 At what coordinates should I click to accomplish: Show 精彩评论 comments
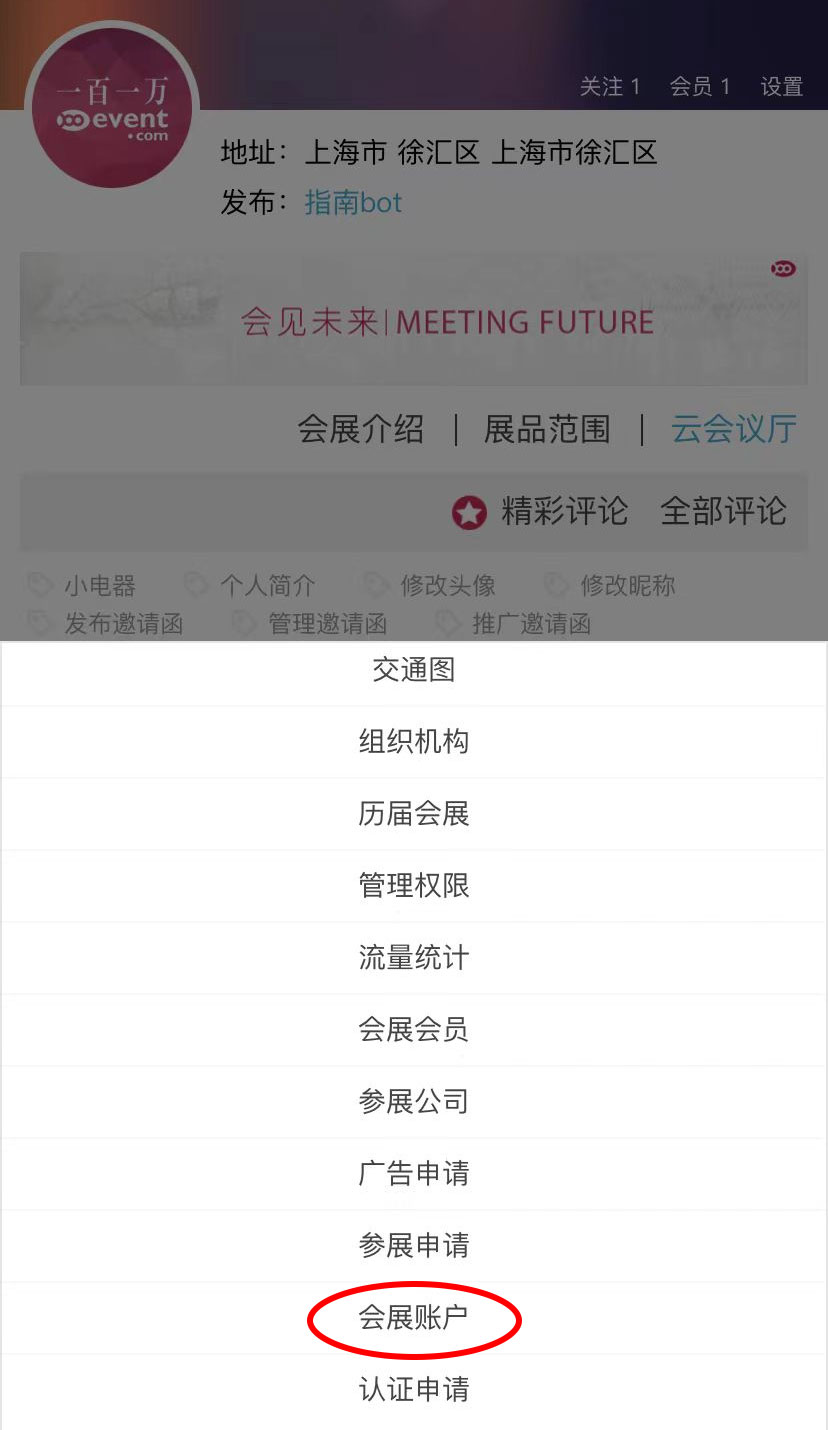[x=563, y=511]
